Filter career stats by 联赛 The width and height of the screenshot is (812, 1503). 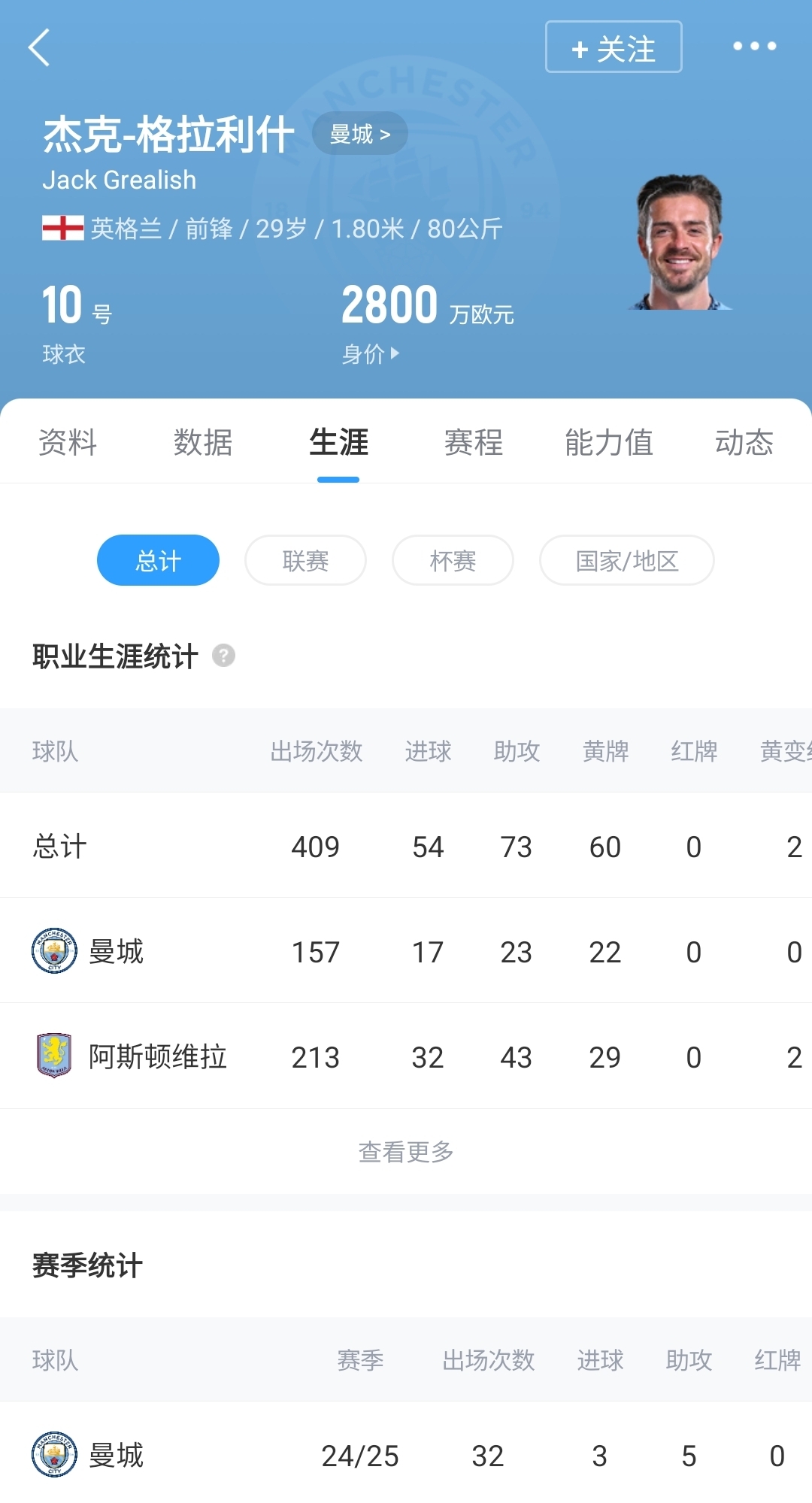(305, 560)
